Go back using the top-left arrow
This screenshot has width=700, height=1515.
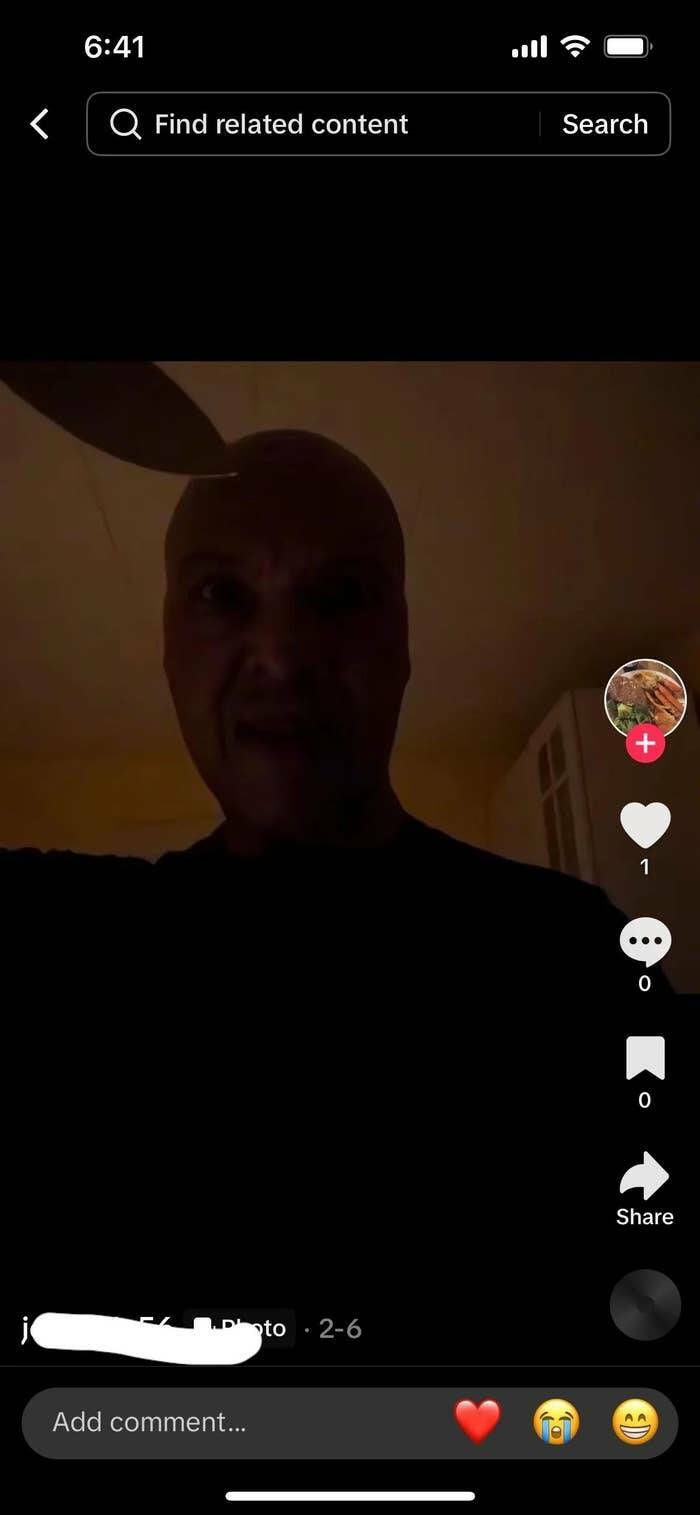coord(39,124)
